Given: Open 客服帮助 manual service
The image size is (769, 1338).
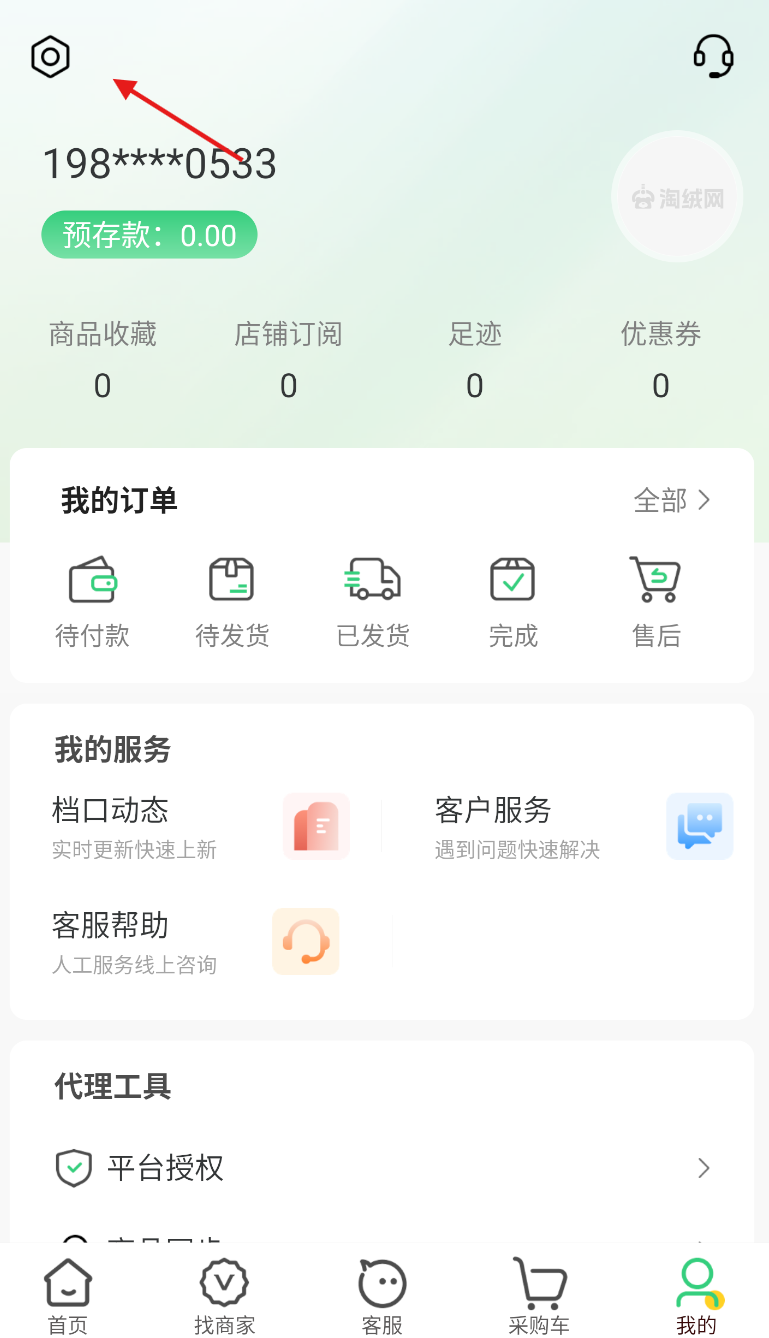Looking at the screenshot, I should 195,942.
